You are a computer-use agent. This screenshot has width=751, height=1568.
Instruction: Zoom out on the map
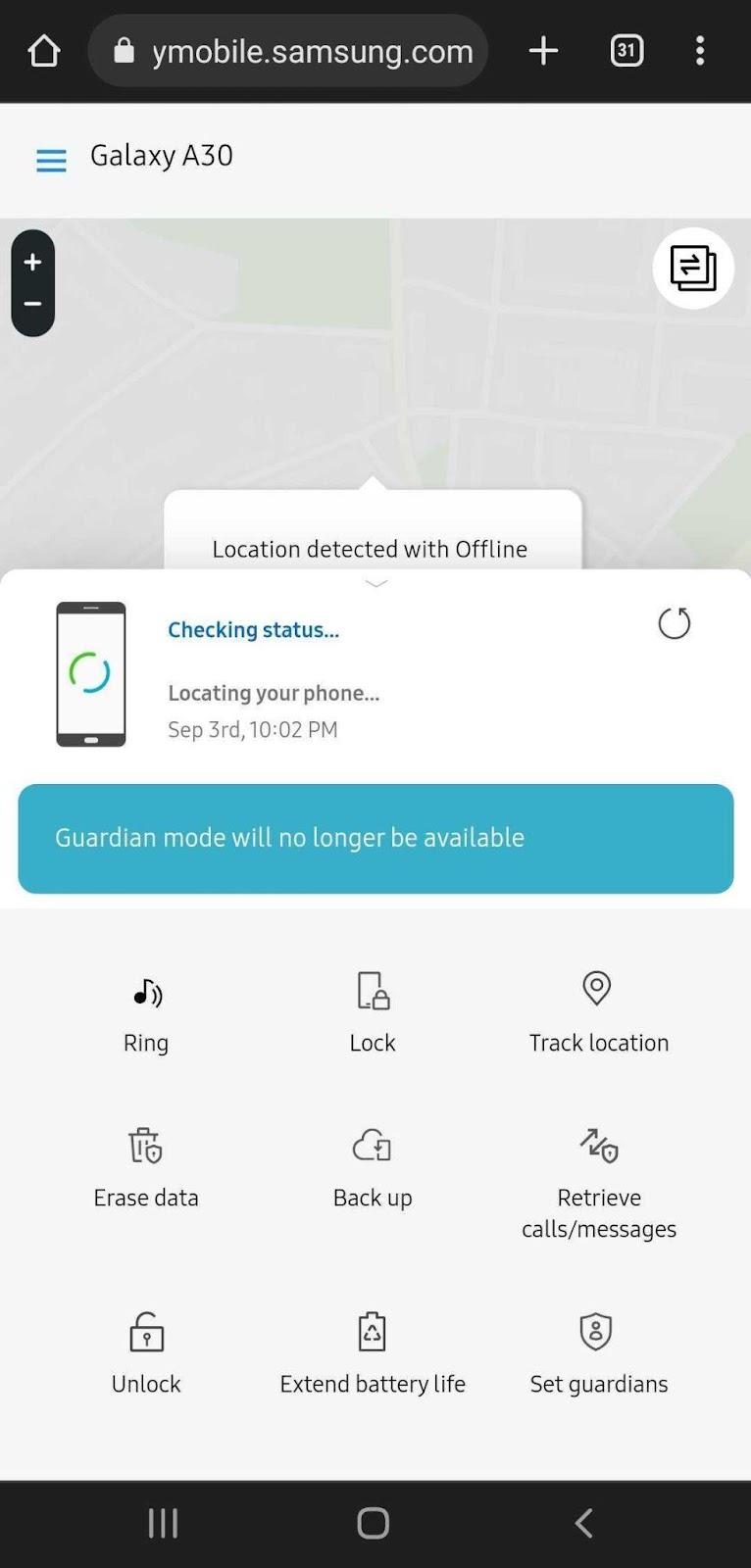coord(32,304)
